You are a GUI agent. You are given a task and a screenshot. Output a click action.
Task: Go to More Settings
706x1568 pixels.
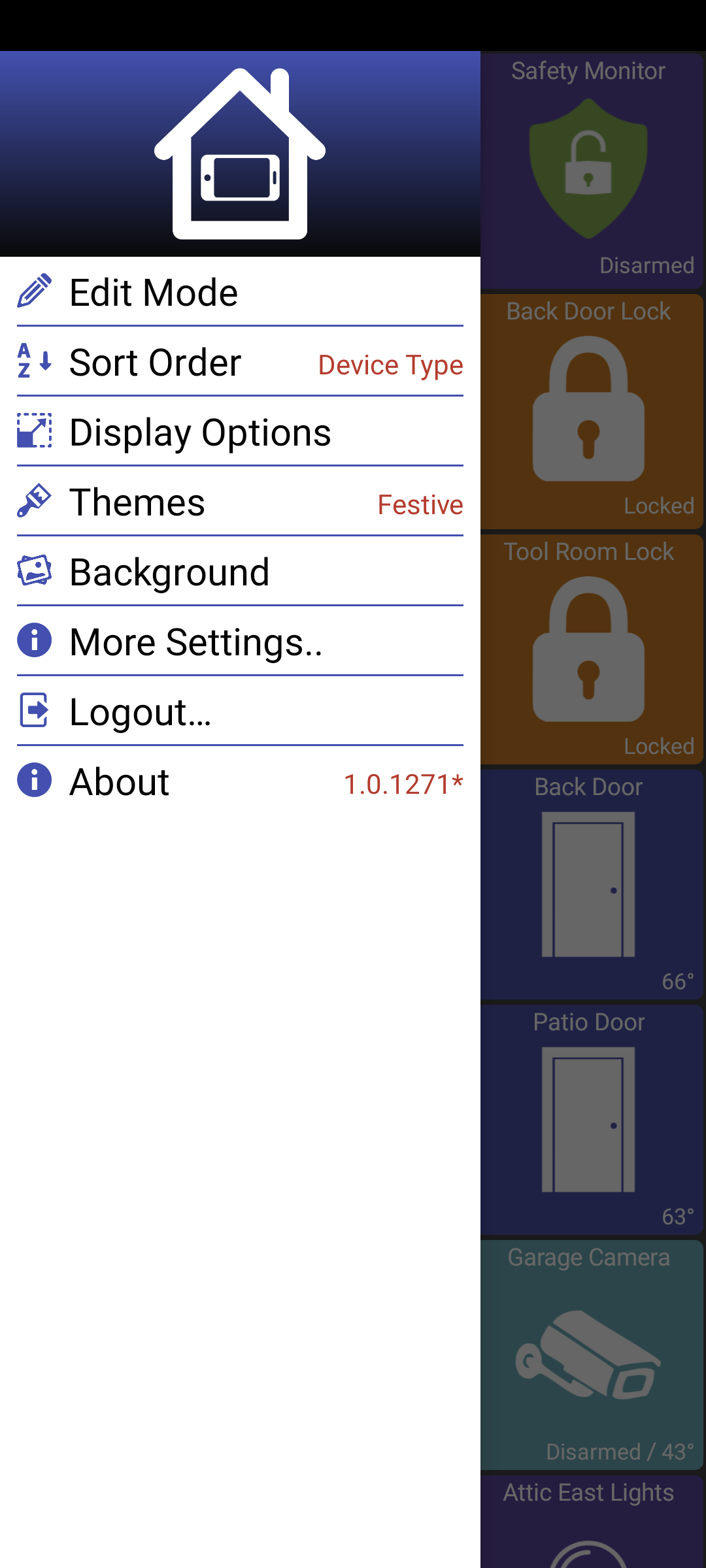tap(239, 642)
